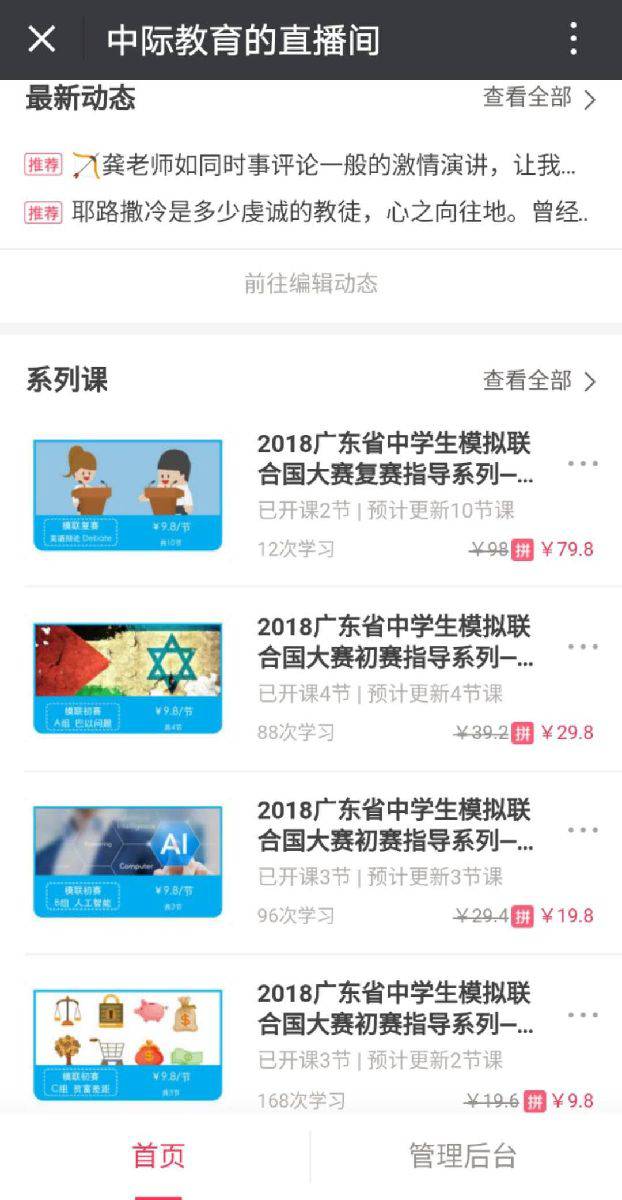Viewport: 622px width, 1200px height.
Task: Open more options for the 96次学习 course
Action: (582, 830)
